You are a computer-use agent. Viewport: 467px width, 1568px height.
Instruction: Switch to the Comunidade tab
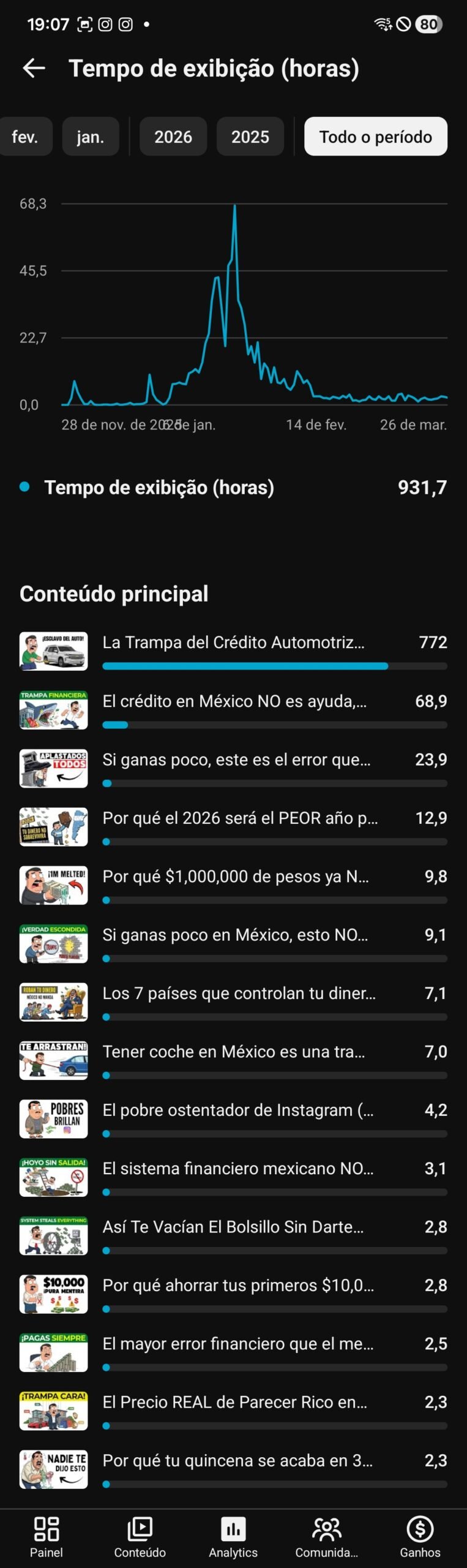point(326,1536)
